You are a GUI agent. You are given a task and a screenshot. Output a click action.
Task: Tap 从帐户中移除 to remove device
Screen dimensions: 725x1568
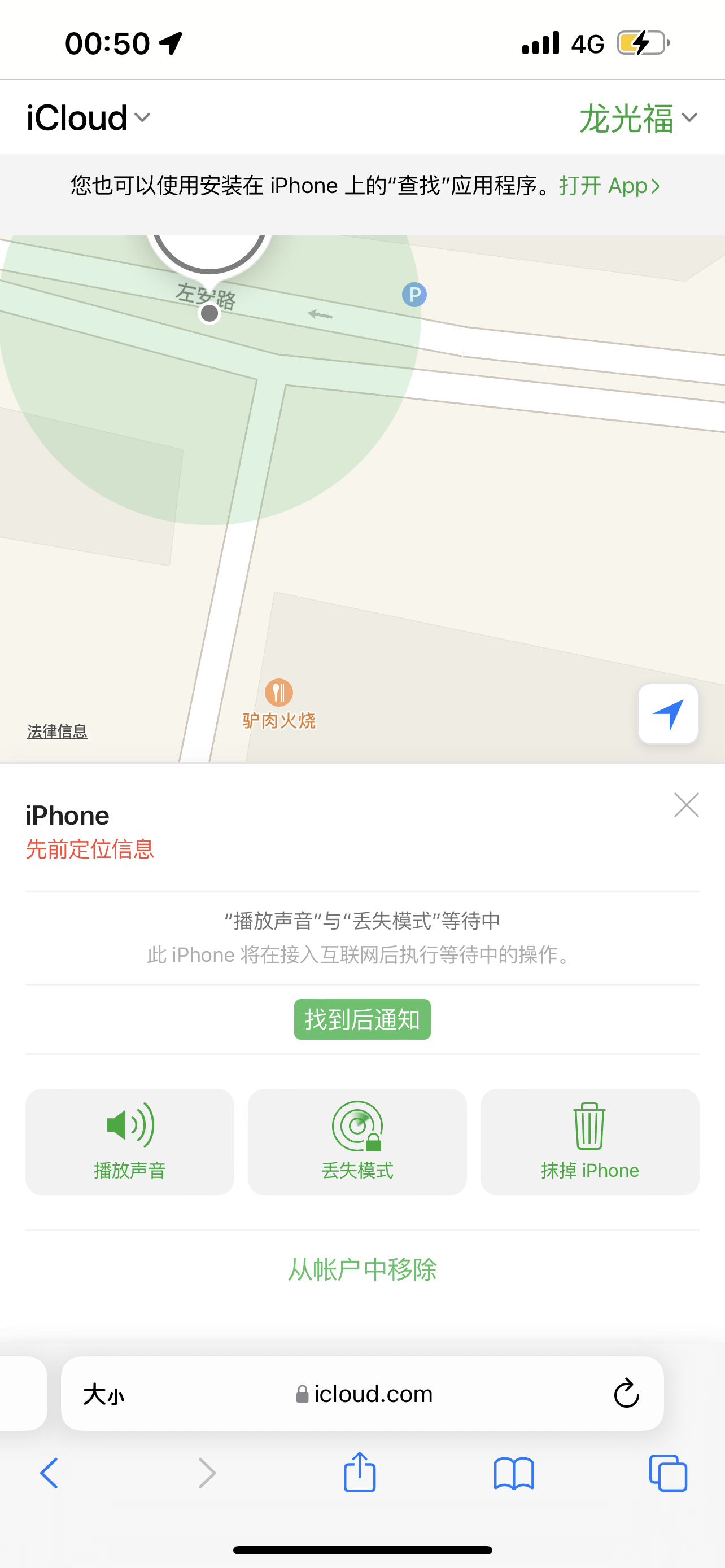pos(362,1269)
